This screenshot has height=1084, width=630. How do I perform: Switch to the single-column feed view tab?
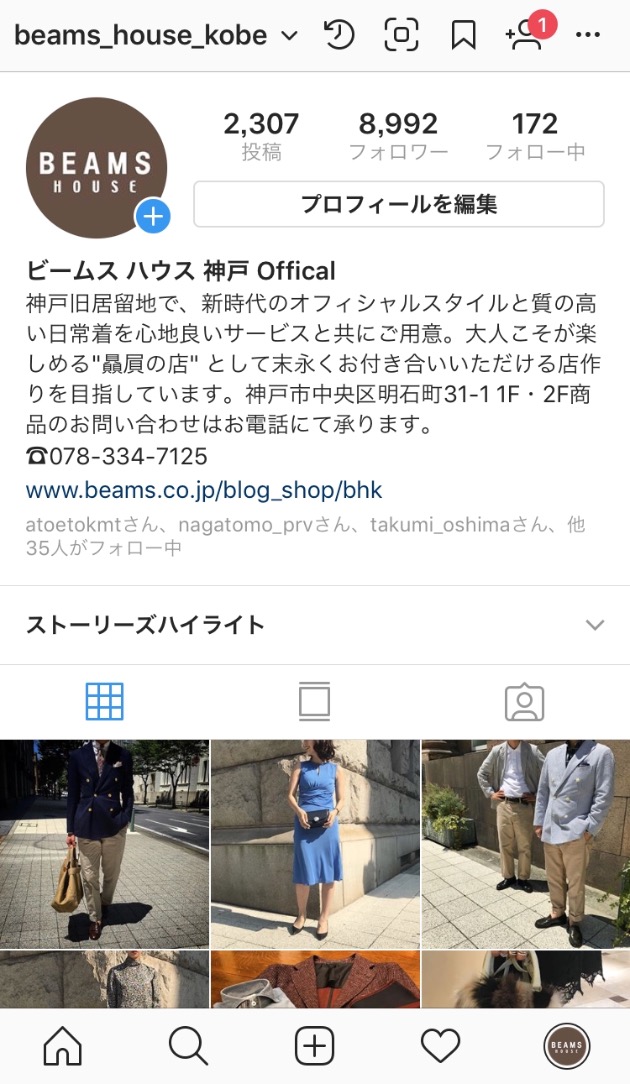point(314,702)
